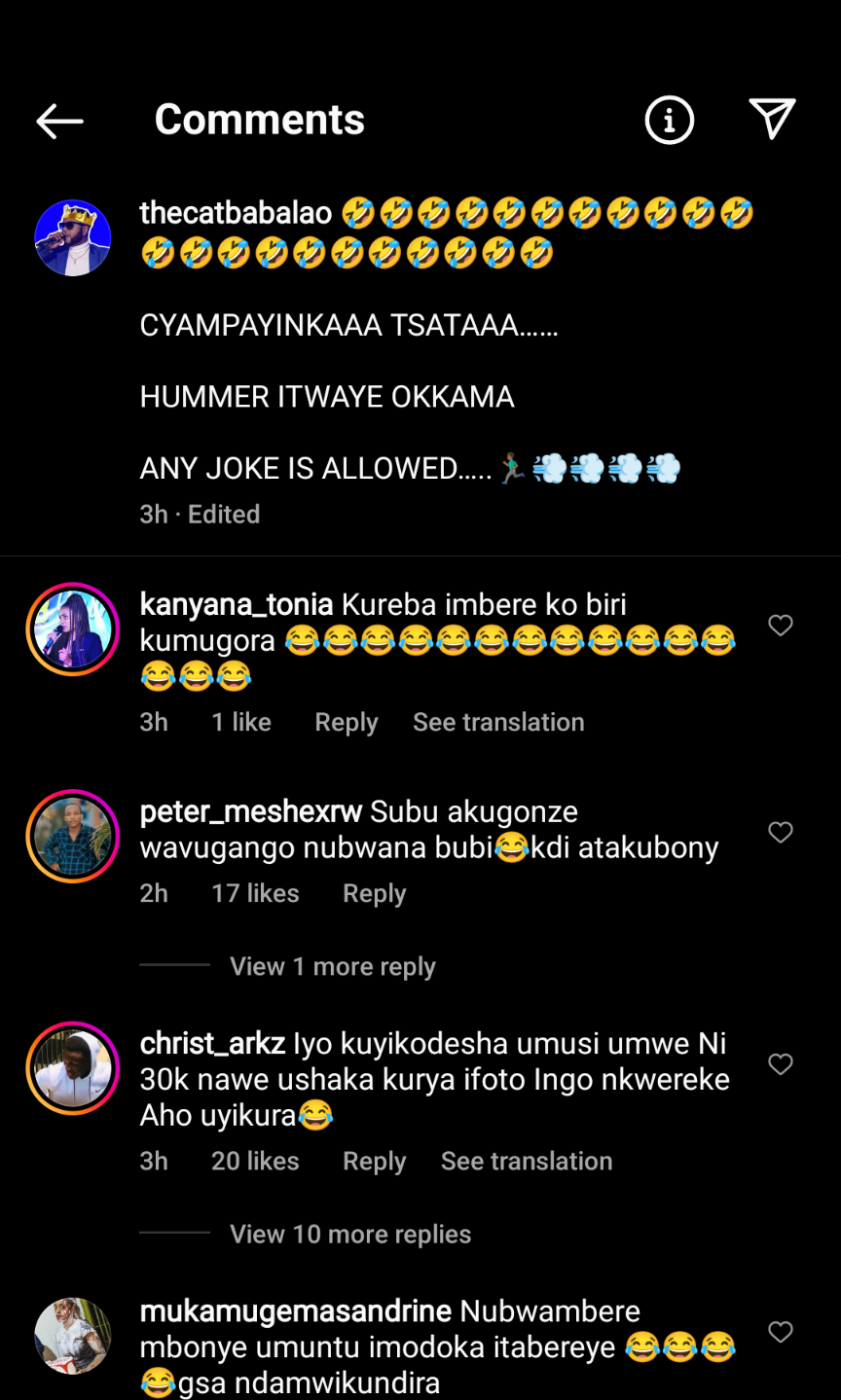Expand View 1 more reply
This screenshot has height=1400, width=841.
pos(332,966)
